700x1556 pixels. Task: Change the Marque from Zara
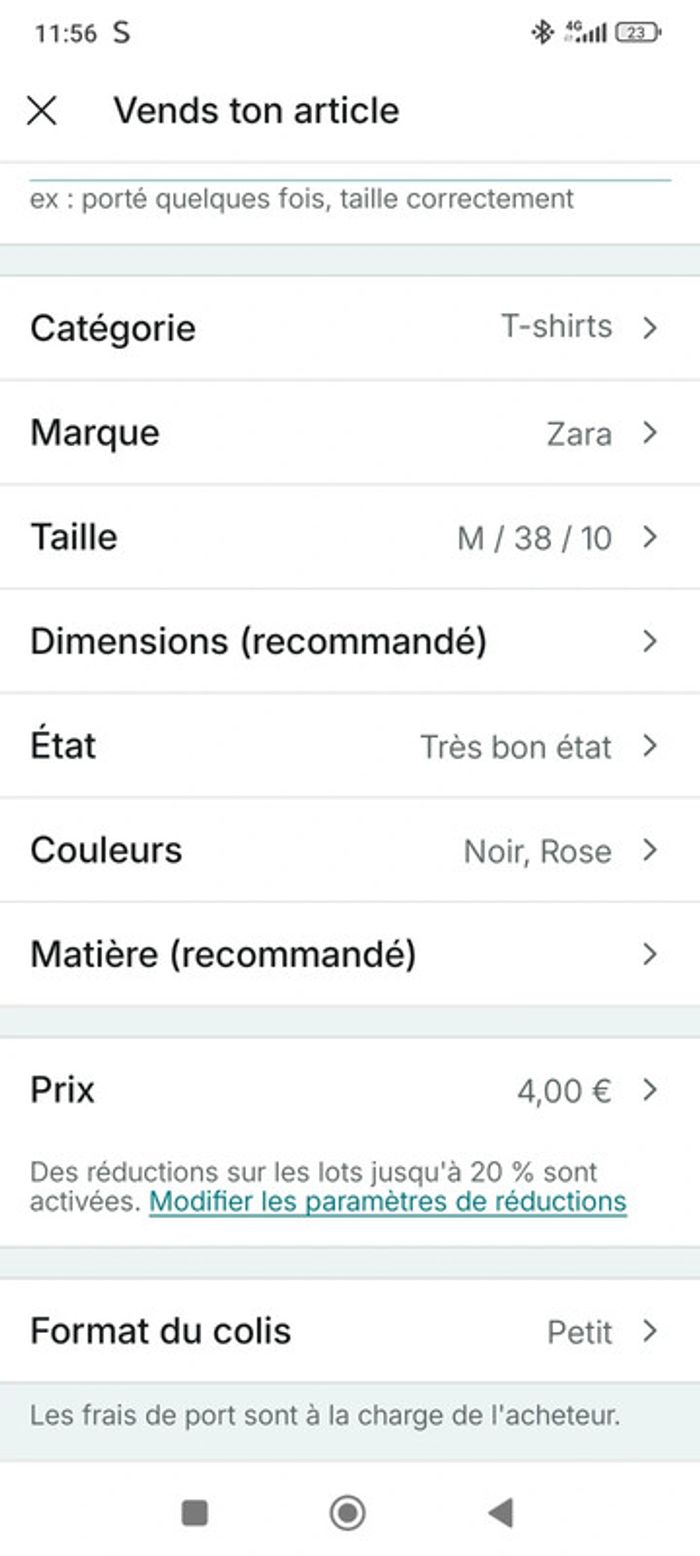coord(350,433)
